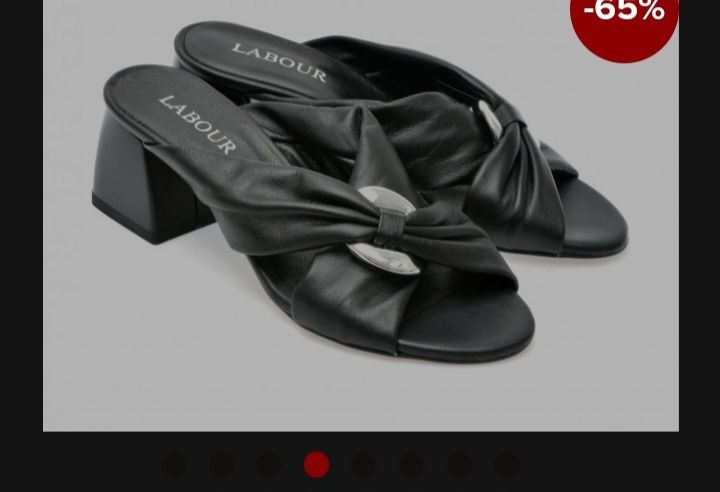The width and height of the screenshot is (720, 492).
Task: Go to the third image dot
Action: (x=269, y=464)
